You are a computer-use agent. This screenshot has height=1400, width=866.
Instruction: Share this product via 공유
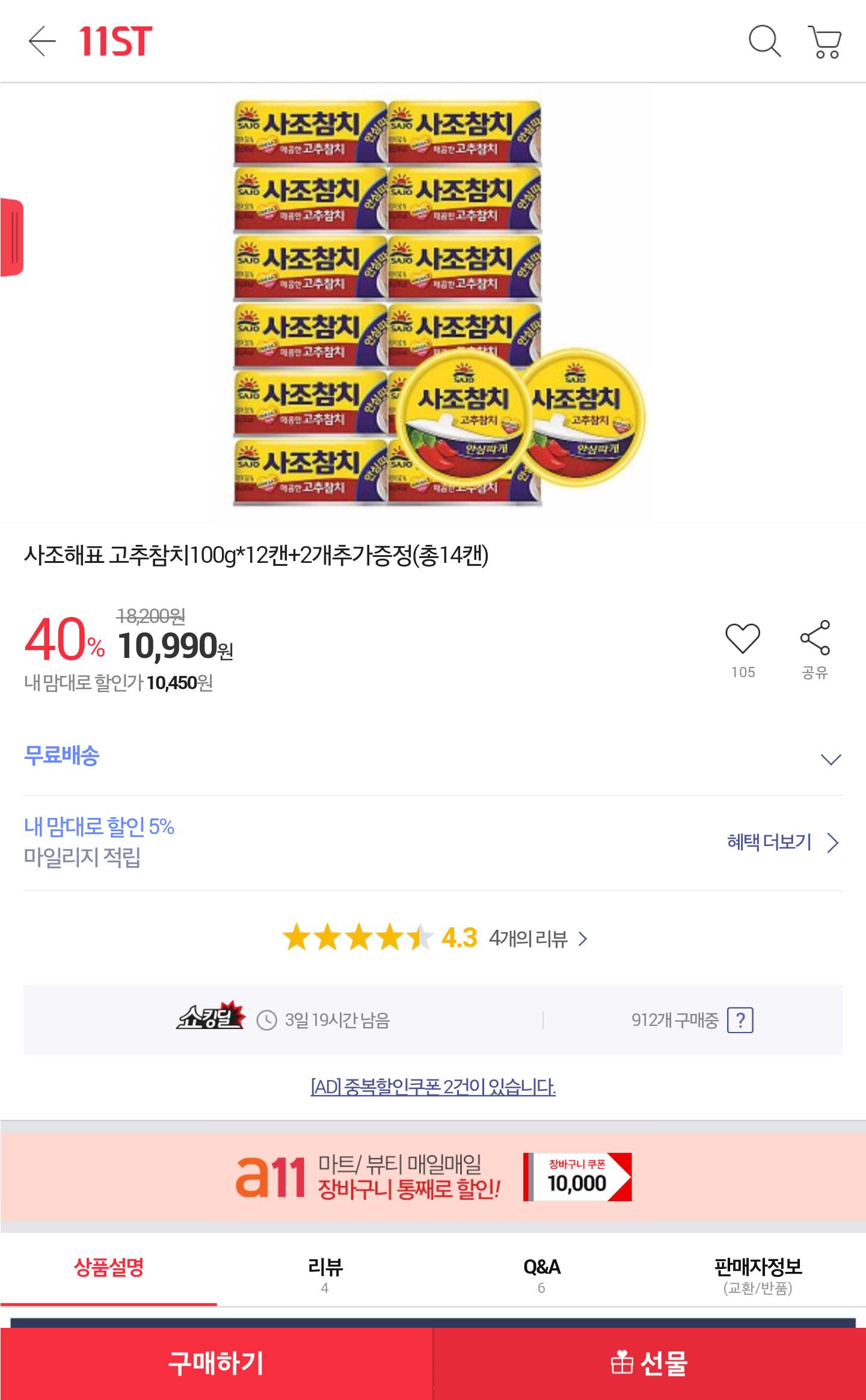[815, 639]
